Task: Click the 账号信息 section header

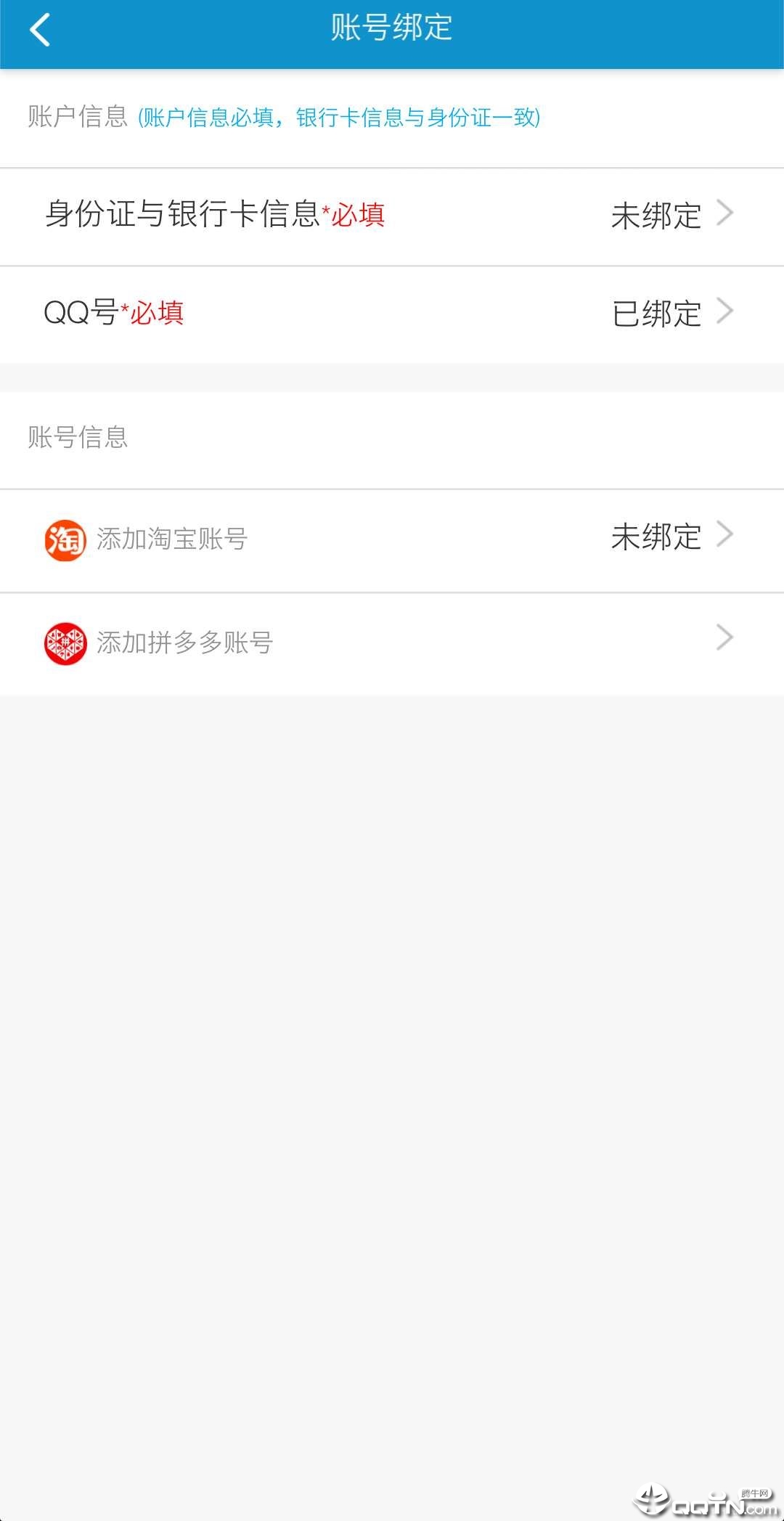Action: (x=78, y=438)
